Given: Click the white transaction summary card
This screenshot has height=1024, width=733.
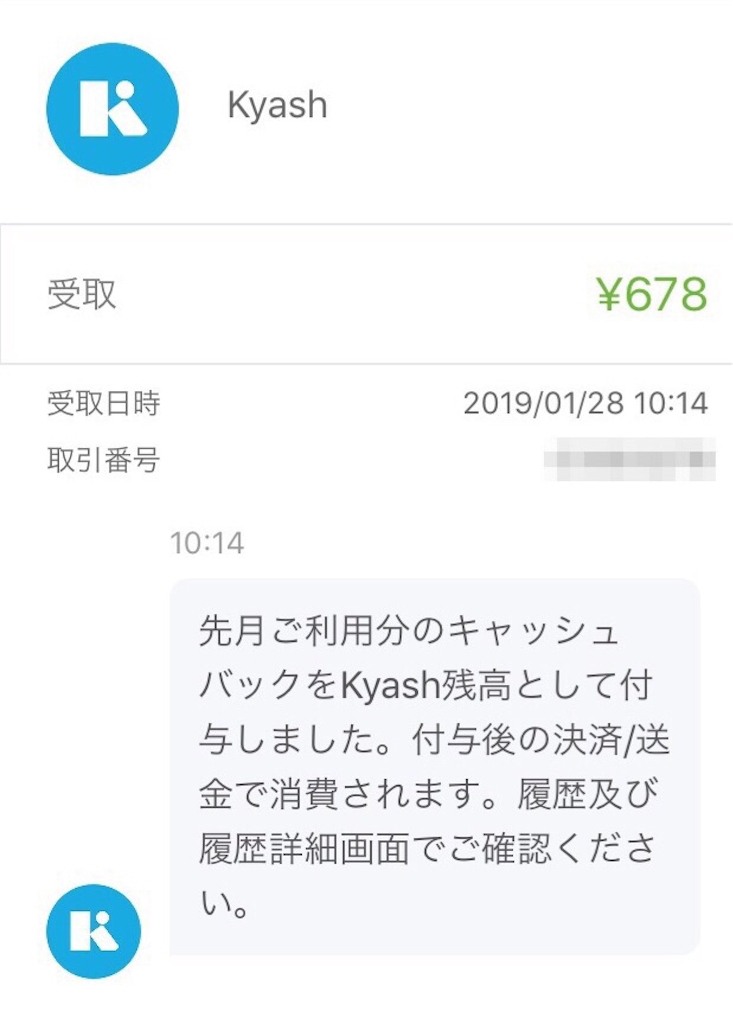Looking at the screenshot, I should [x=366, y=291].
